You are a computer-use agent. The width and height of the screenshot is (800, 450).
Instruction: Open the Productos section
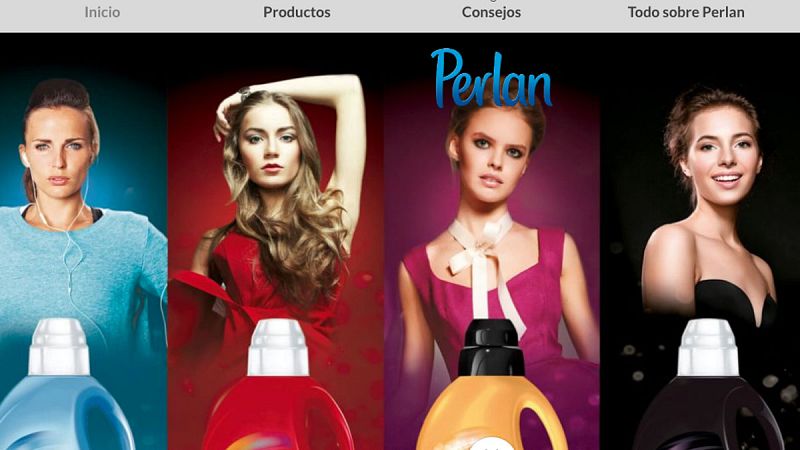coord(296,13)
